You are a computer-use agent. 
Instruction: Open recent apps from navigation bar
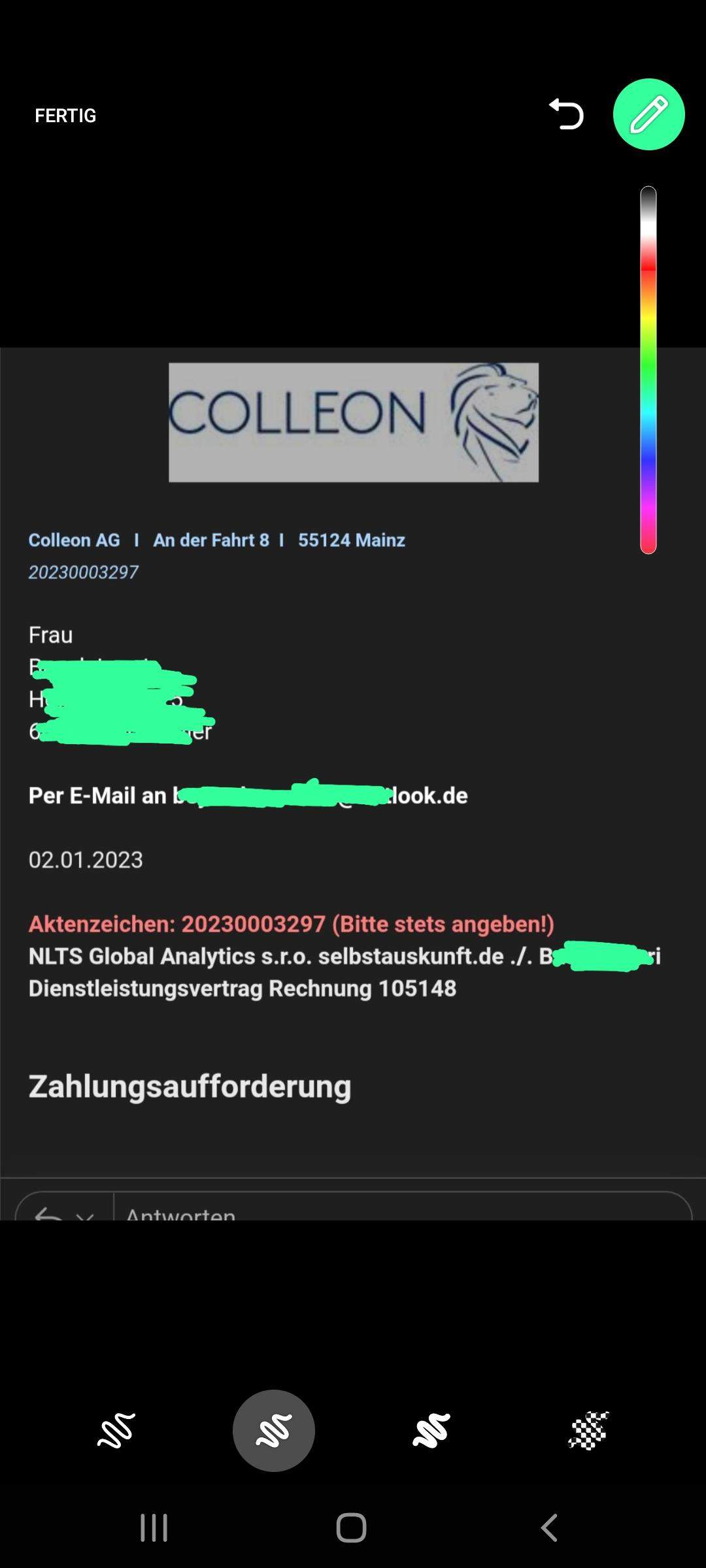pyautogui.click(x=154, y=1527)
